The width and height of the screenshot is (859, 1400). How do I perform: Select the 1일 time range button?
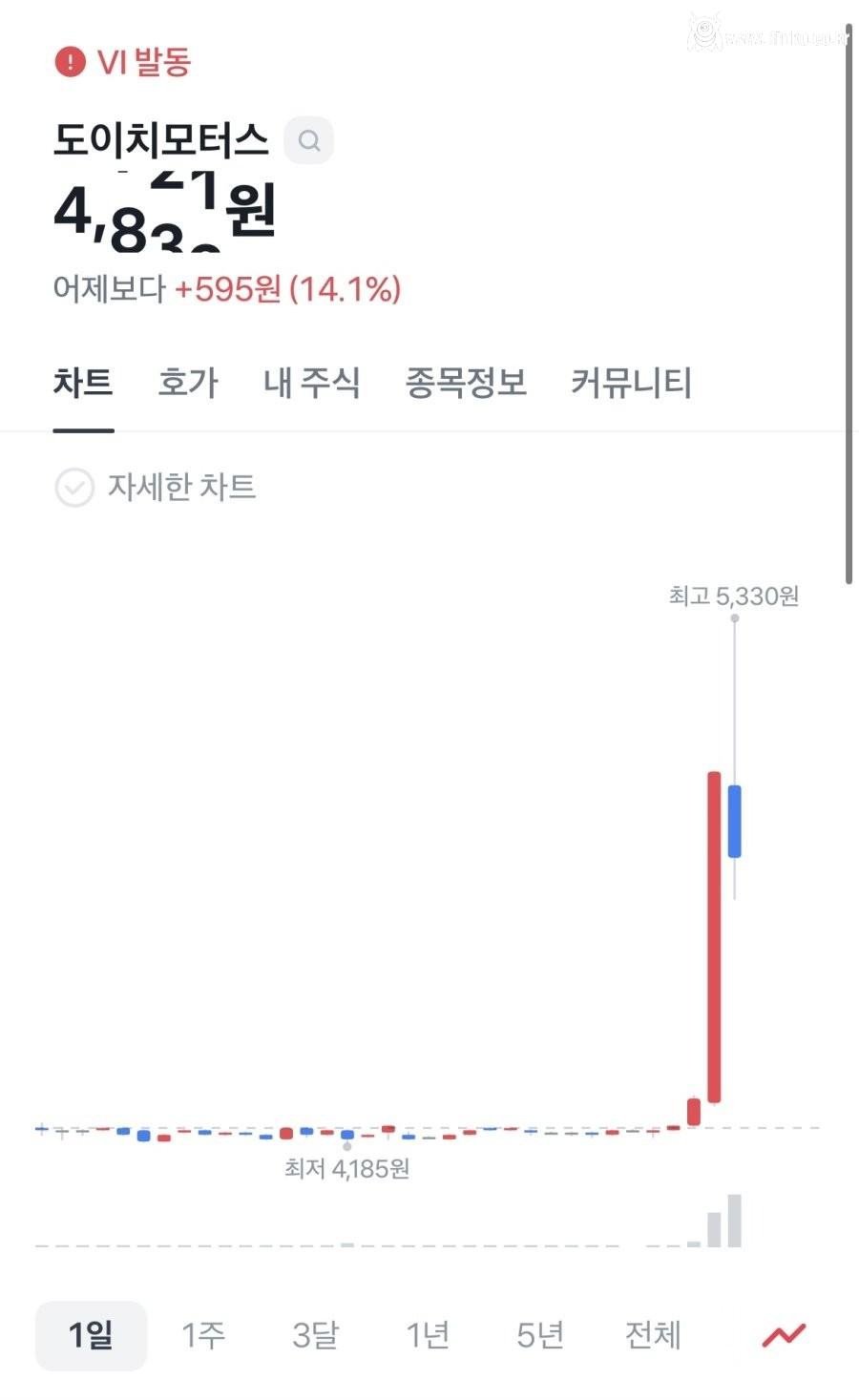[x=91, y=1336]
